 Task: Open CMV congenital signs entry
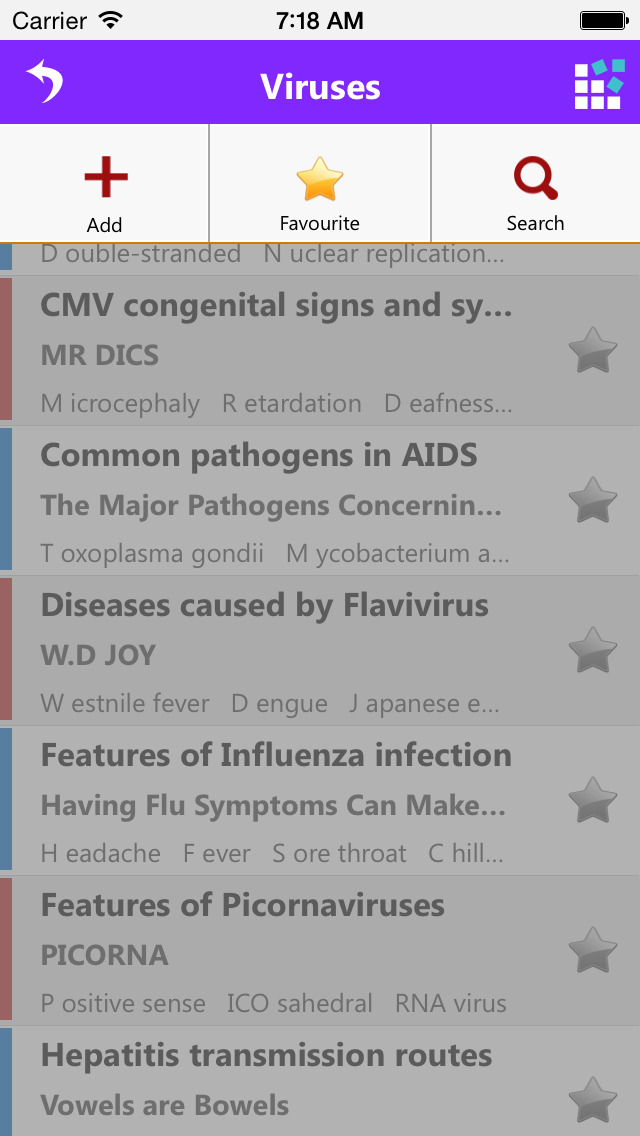tap(320, 351)
